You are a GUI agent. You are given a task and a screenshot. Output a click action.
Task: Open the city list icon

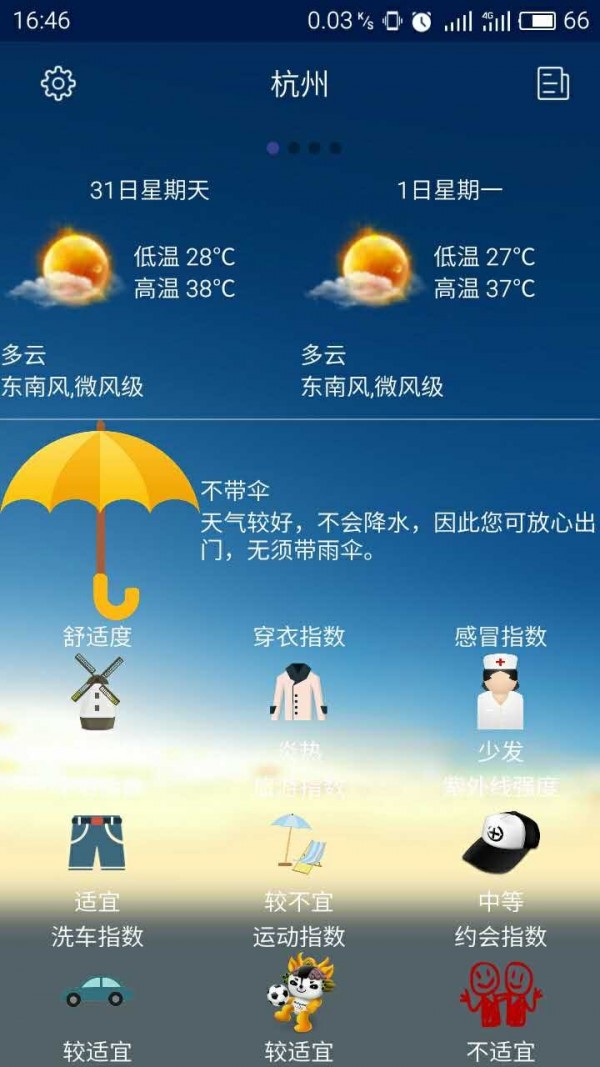click(553, 83)
